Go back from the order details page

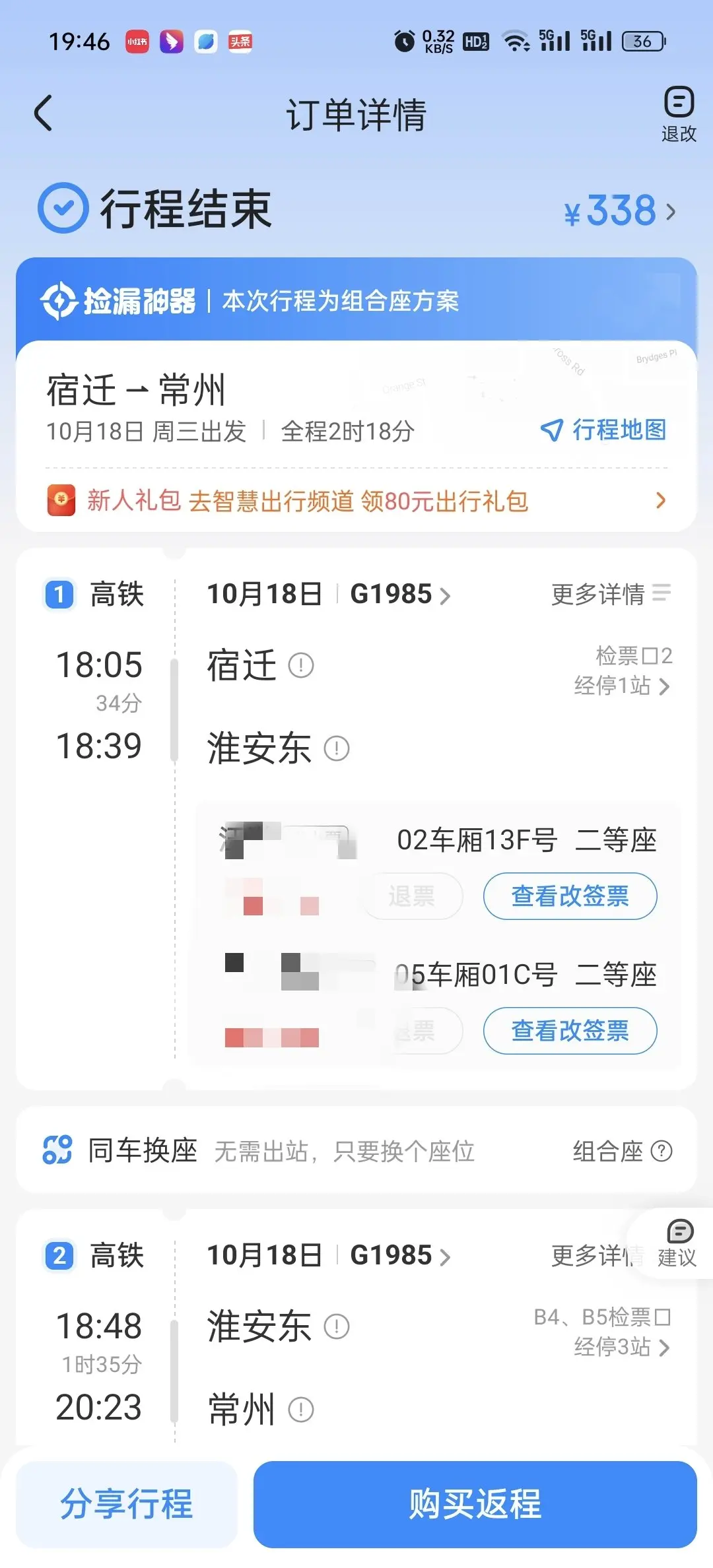click(x=44, y=114)
